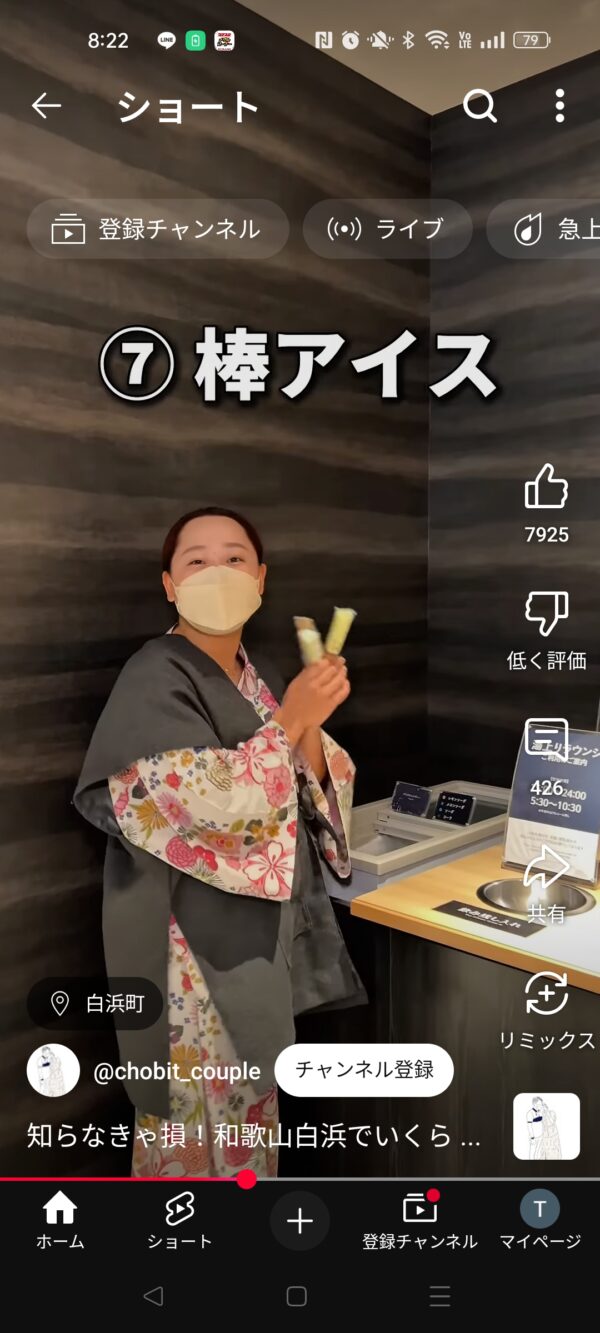Image resolution: width=600 pixels, height=1333 pixels.
Task: Remix this Short with リミックス
Action: tap(546, 995)
